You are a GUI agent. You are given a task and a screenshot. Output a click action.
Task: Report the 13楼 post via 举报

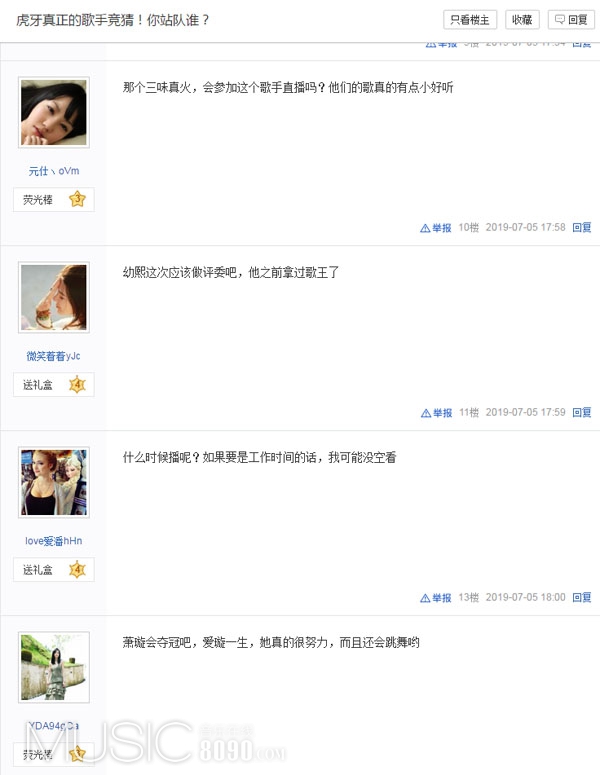pos(436,598)
